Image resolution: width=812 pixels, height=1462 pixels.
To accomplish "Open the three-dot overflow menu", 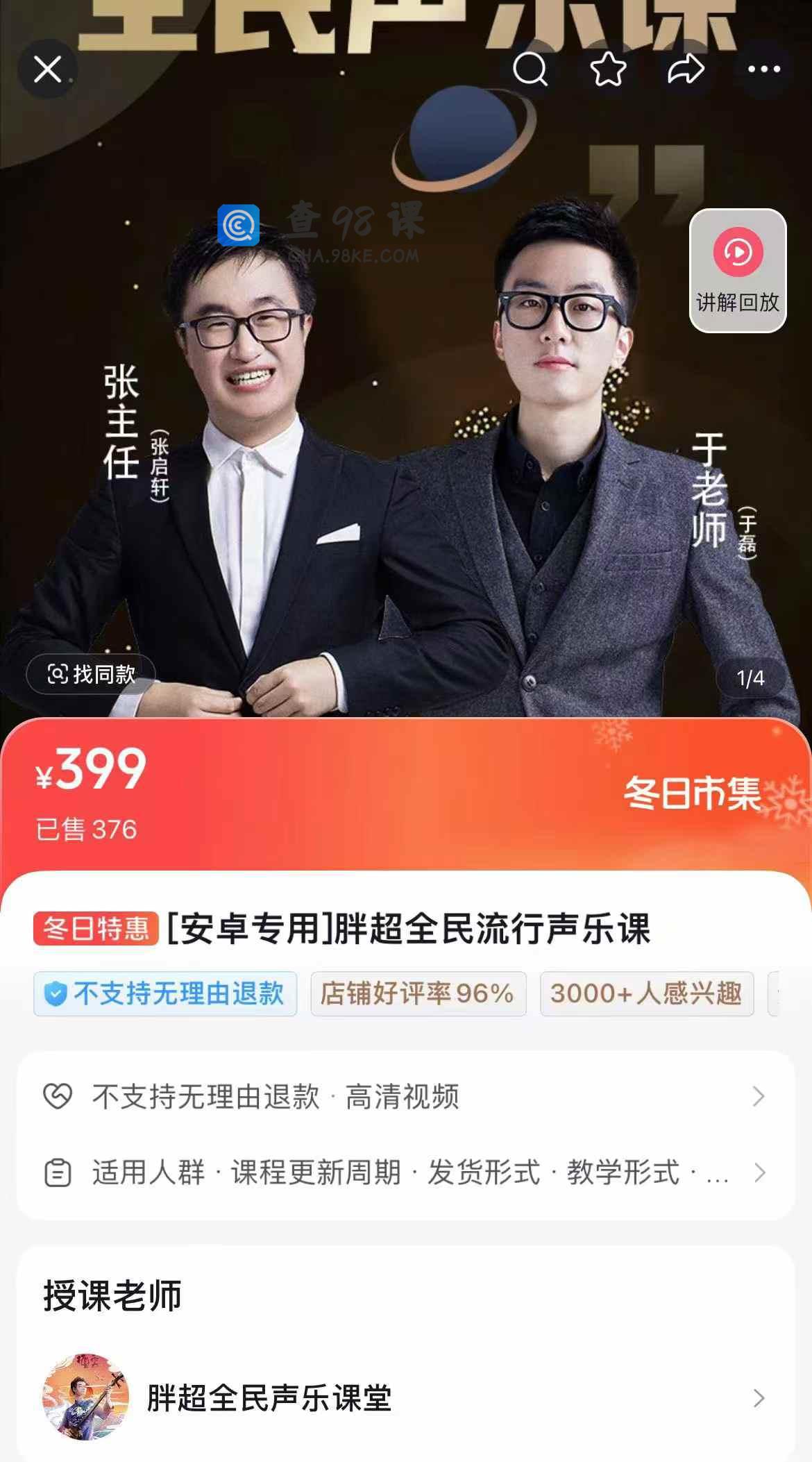I will coord(763,69).
